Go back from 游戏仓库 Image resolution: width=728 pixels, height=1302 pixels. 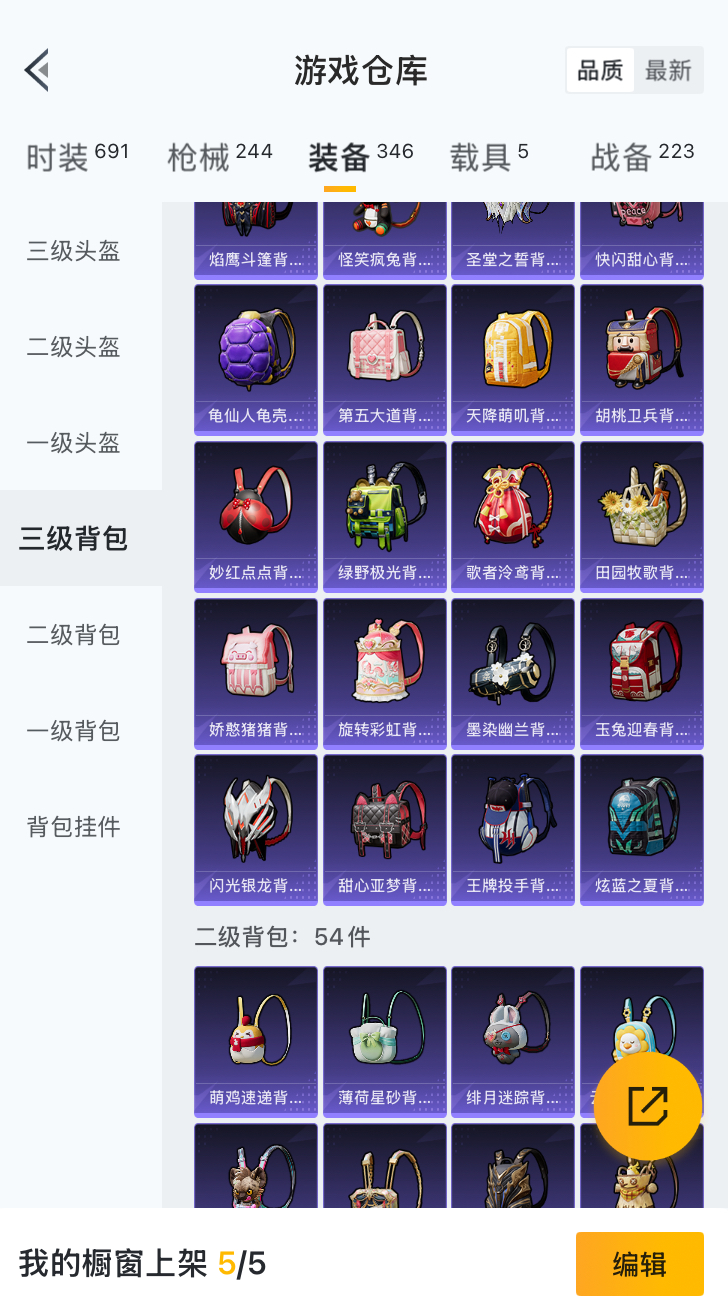coord(37,71)
